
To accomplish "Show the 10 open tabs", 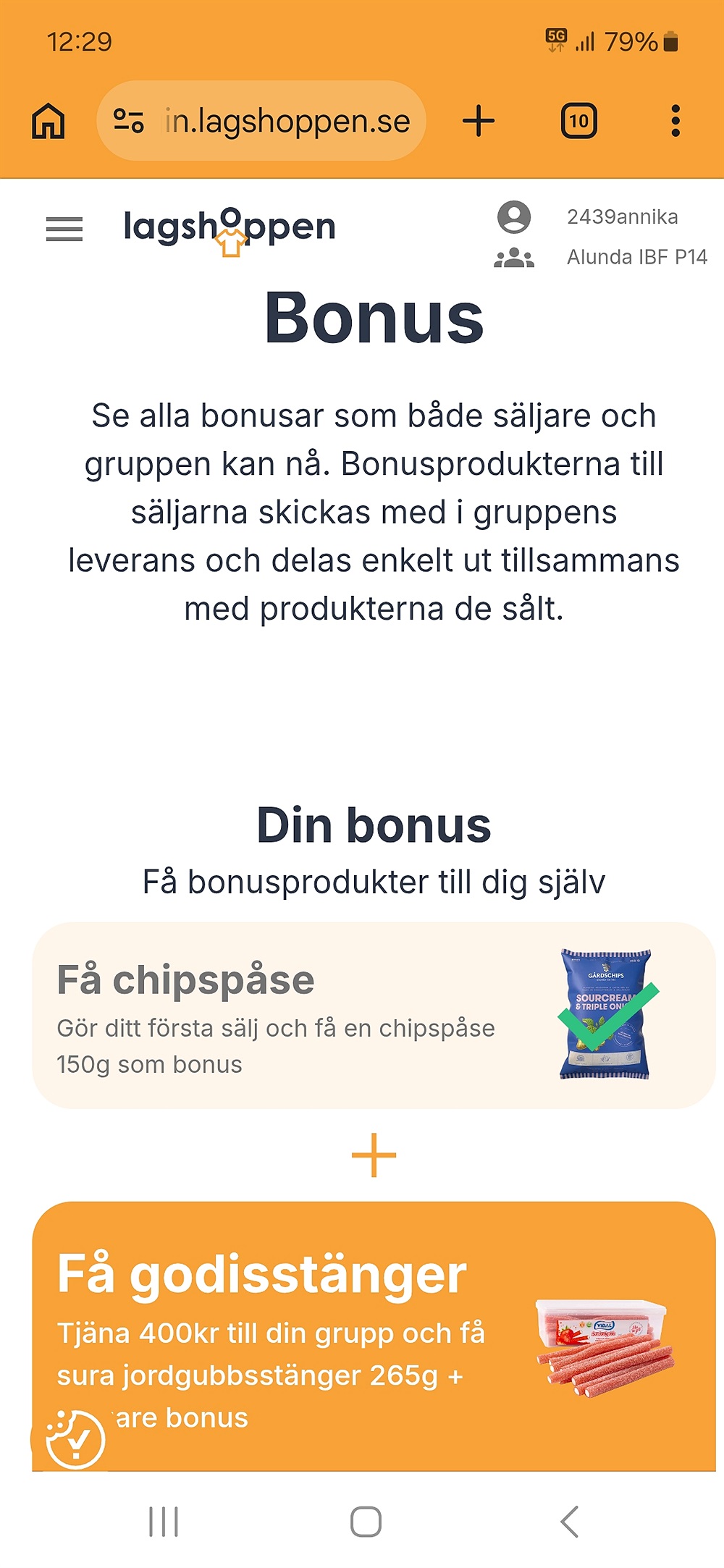I will coord(578,121).
